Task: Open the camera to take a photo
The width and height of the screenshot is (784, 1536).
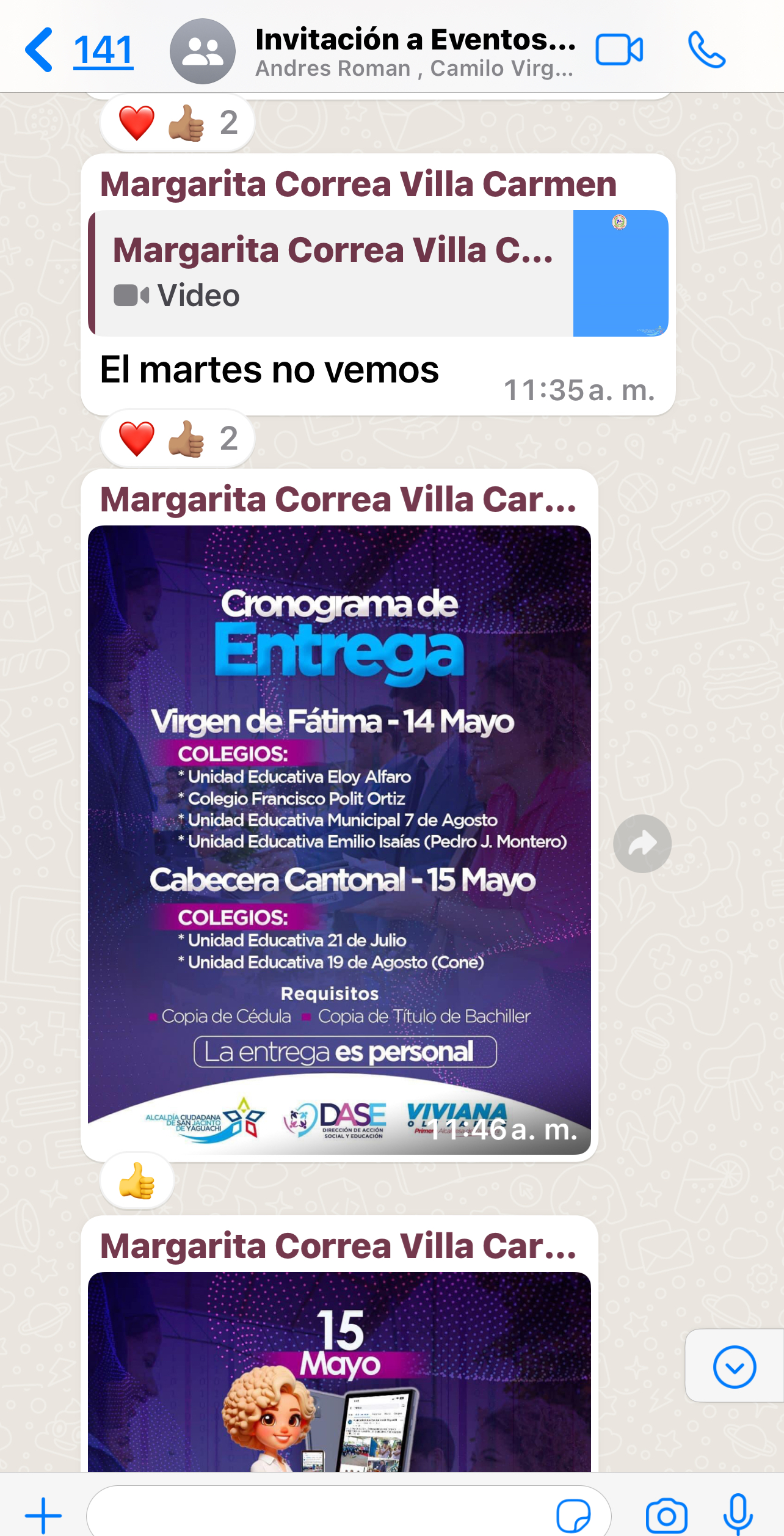Action: click(666, 1515)
